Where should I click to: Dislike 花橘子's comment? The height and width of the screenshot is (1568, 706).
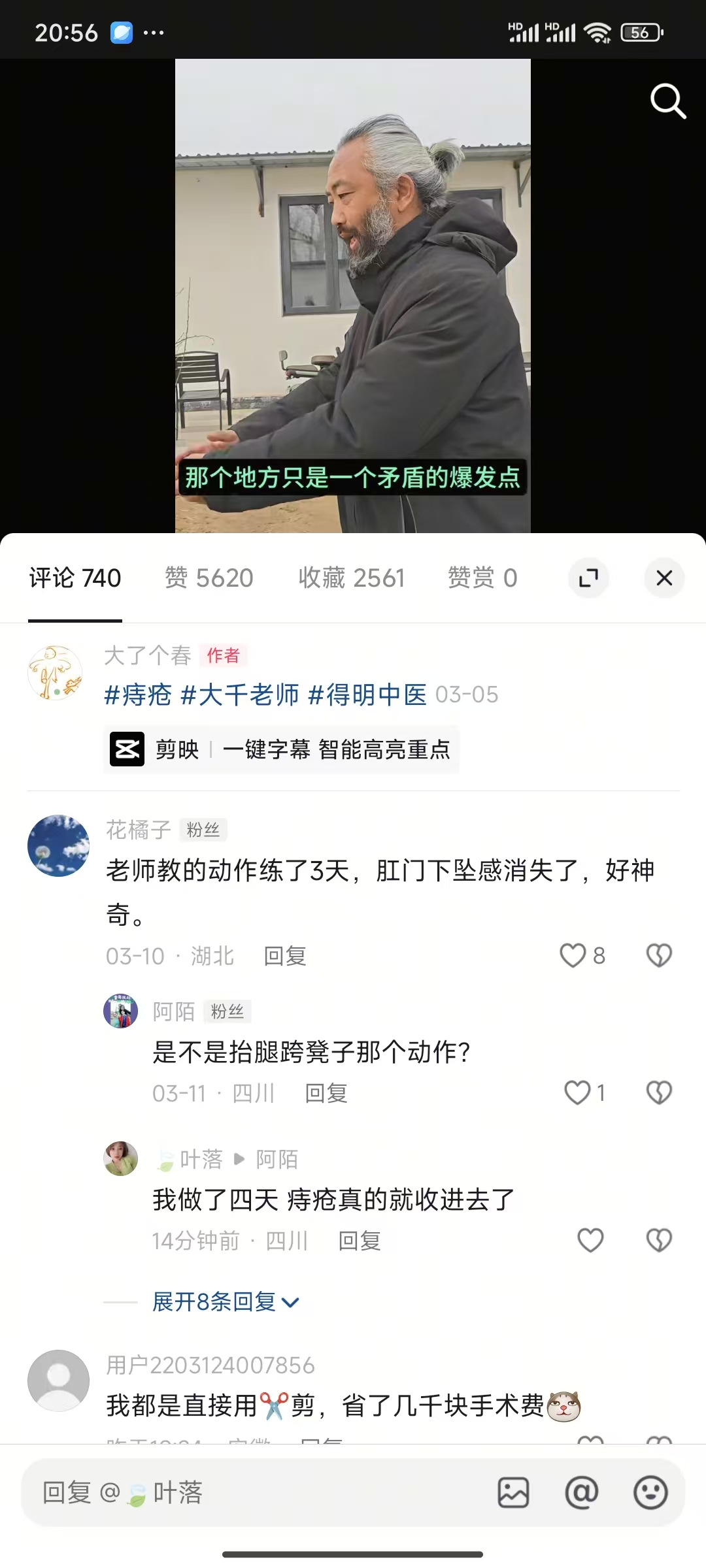coord(659,956)
